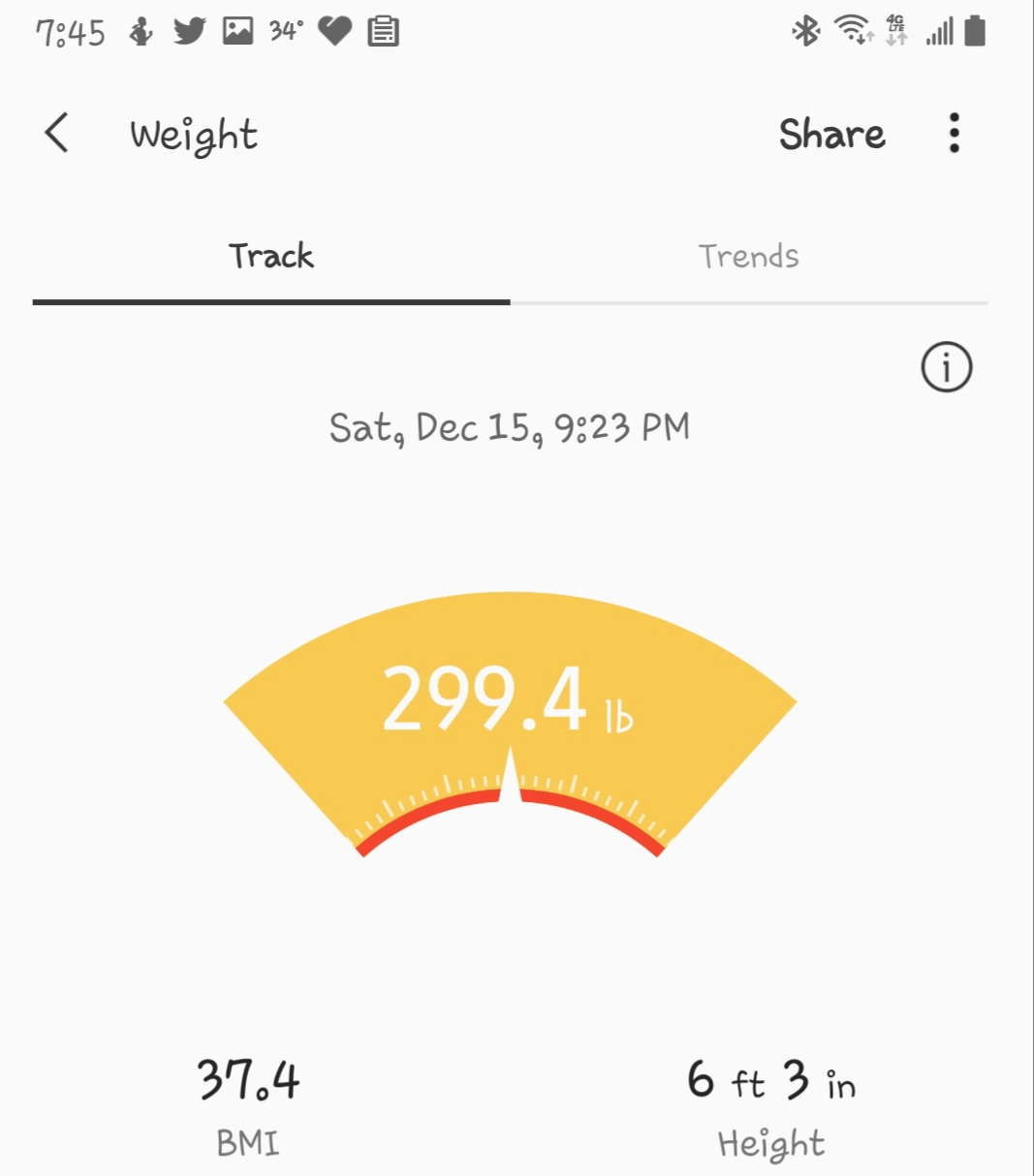Open the three-dot overflow menu

click(x=955, y=133)
